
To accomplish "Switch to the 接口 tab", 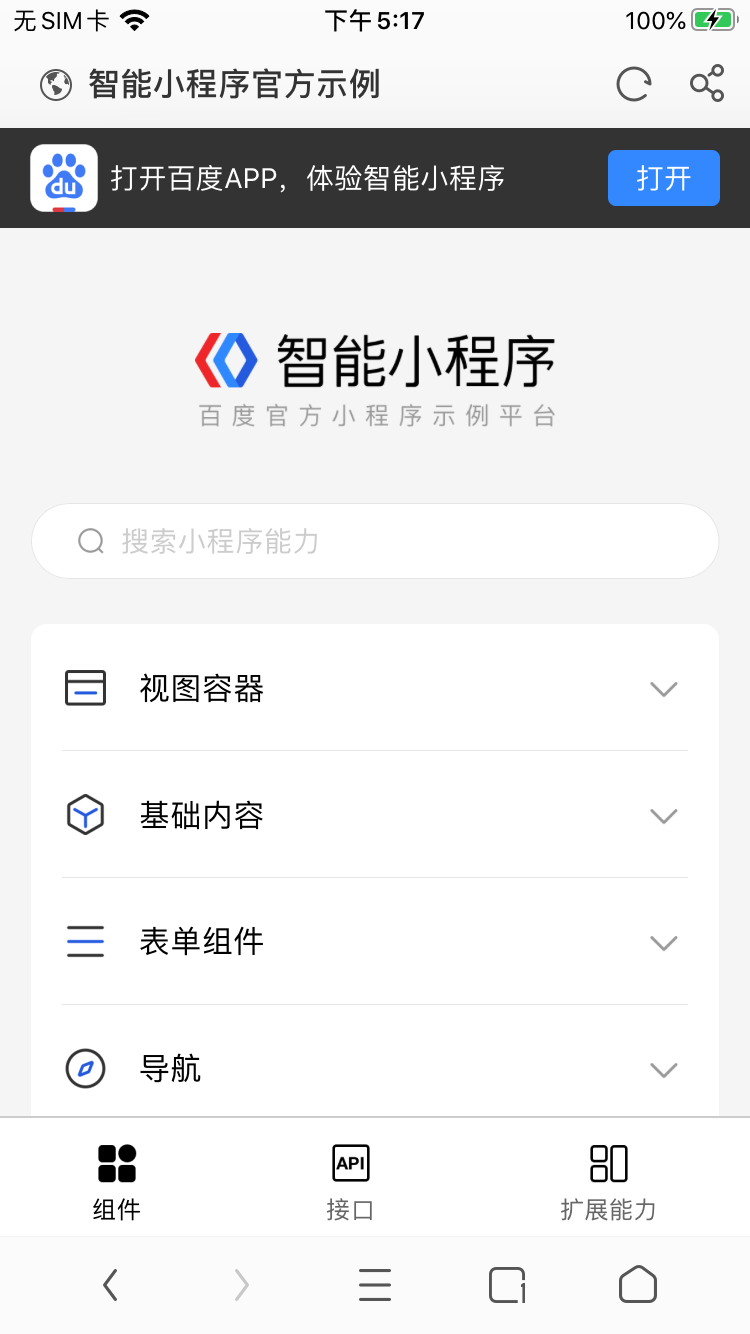I will [x=350, y=1181].
